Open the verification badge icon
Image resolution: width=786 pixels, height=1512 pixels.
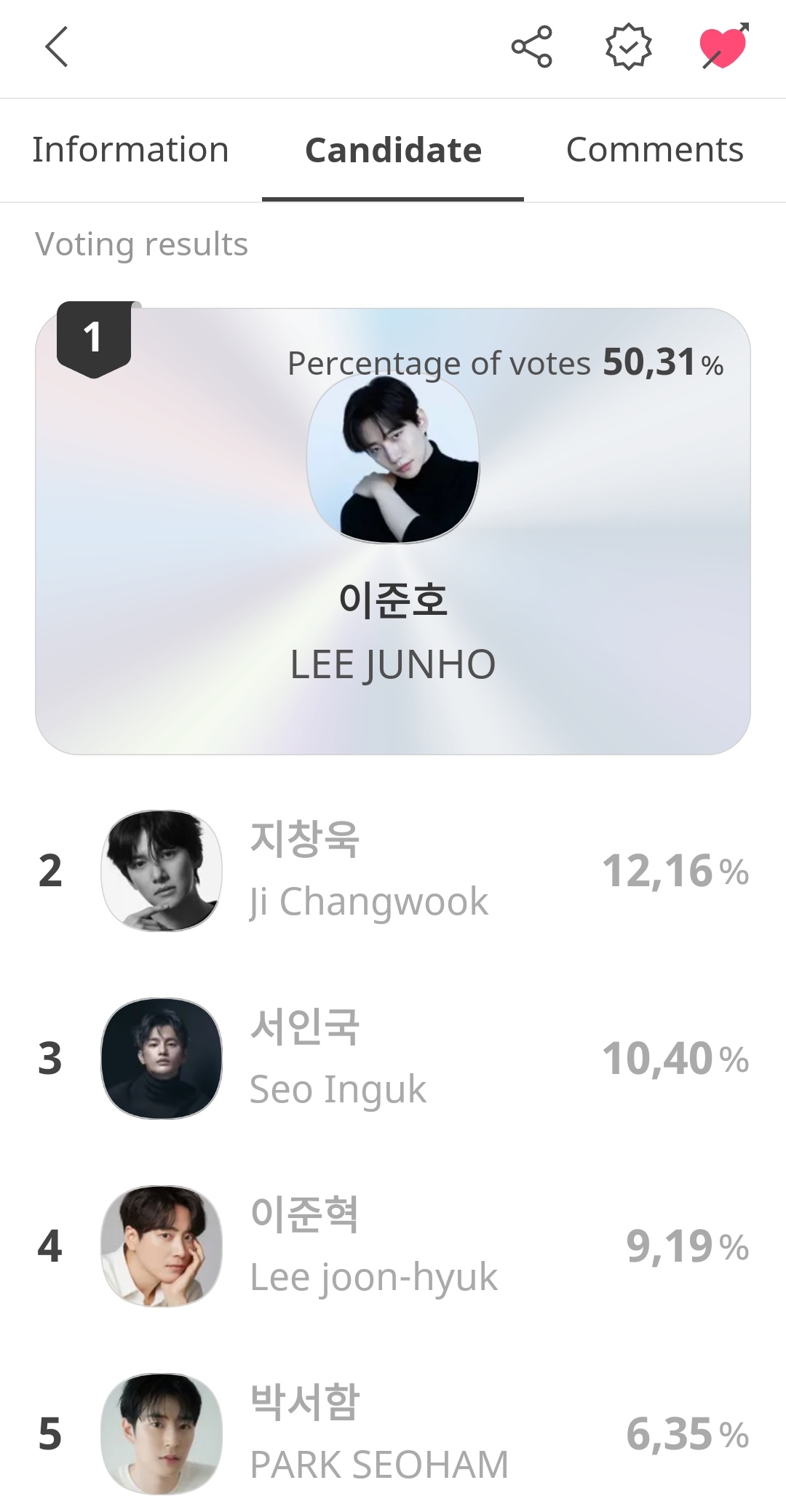click(x=628, y=47)
